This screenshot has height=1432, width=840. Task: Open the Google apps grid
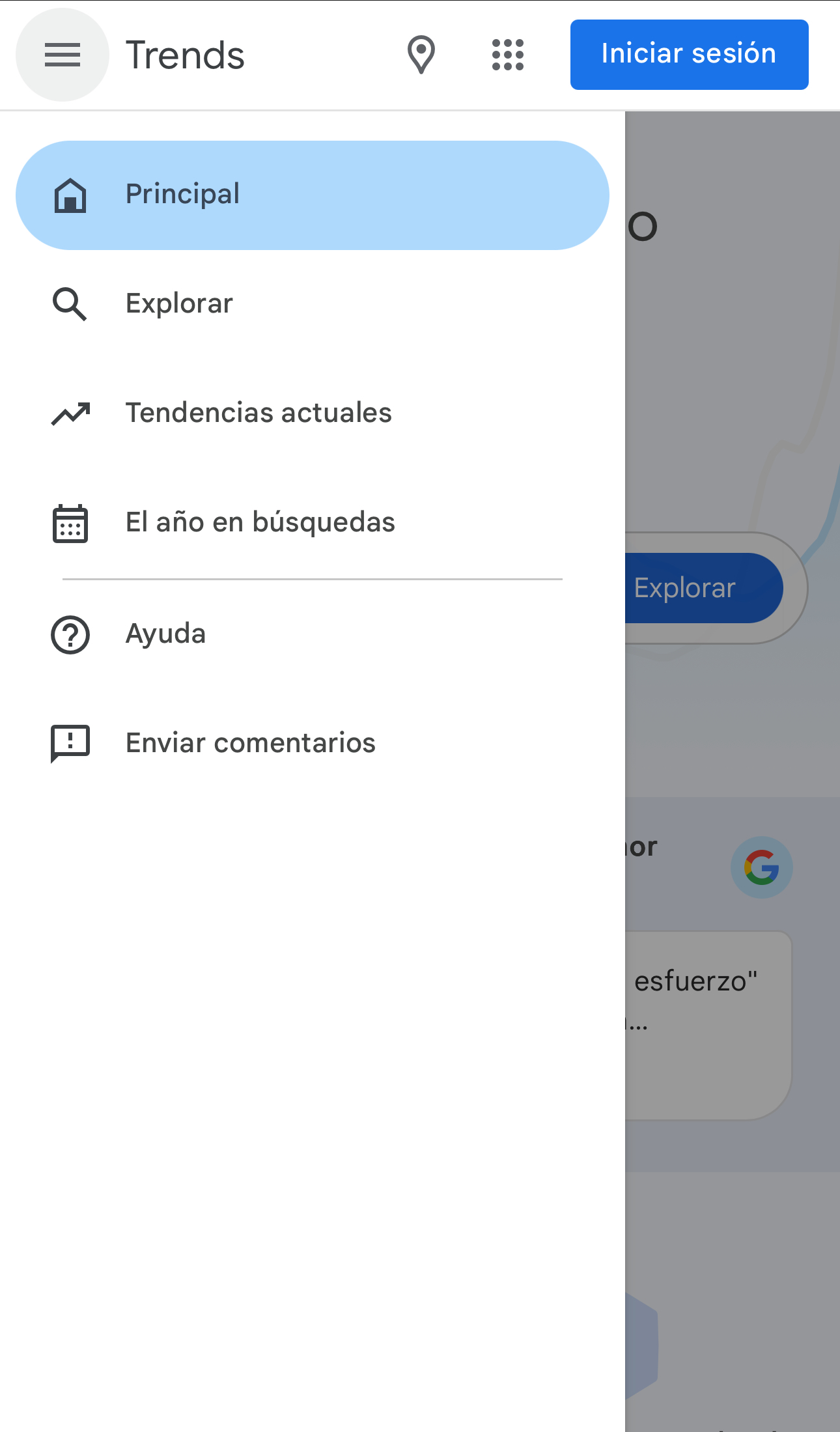coord(508,55)
